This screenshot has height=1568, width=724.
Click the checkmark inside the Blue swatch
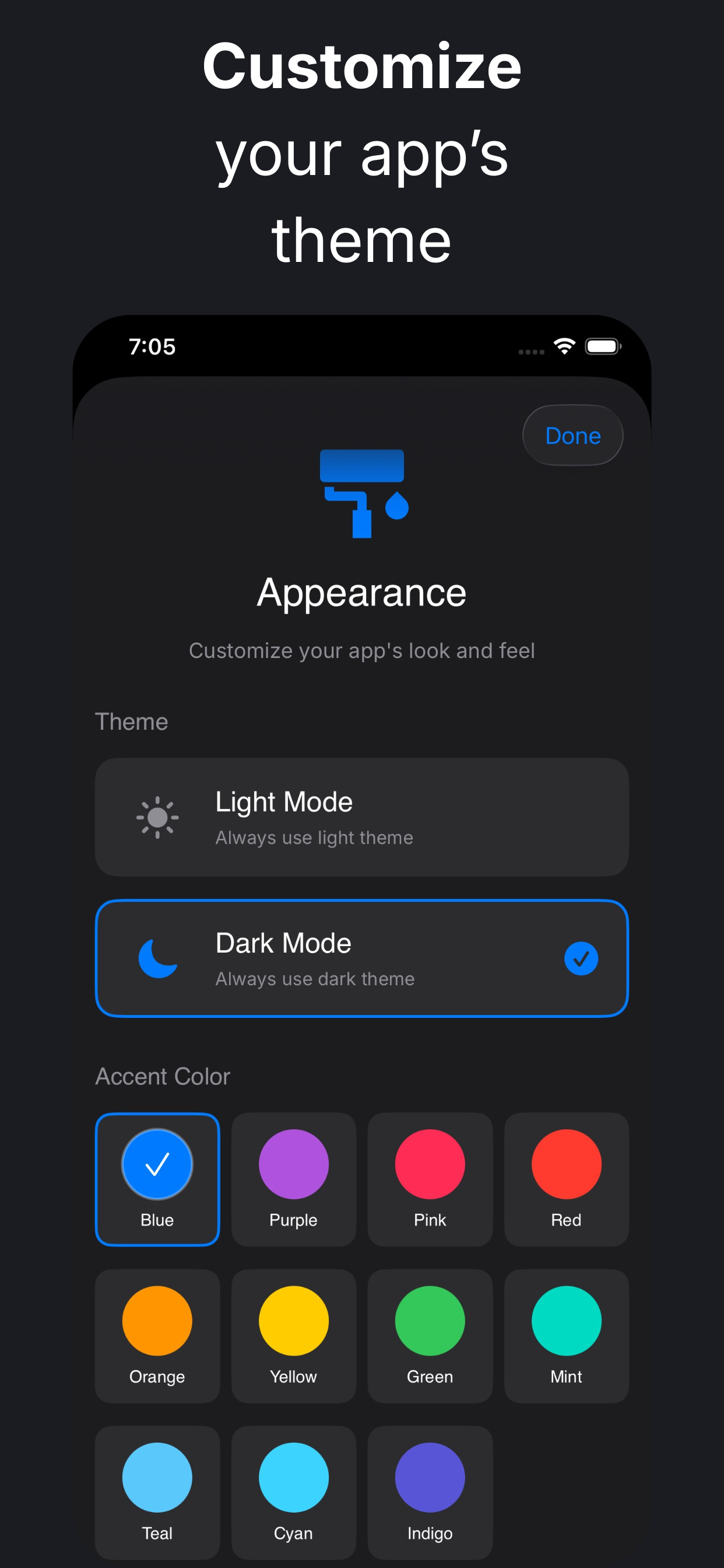[x=157, y=1163]
